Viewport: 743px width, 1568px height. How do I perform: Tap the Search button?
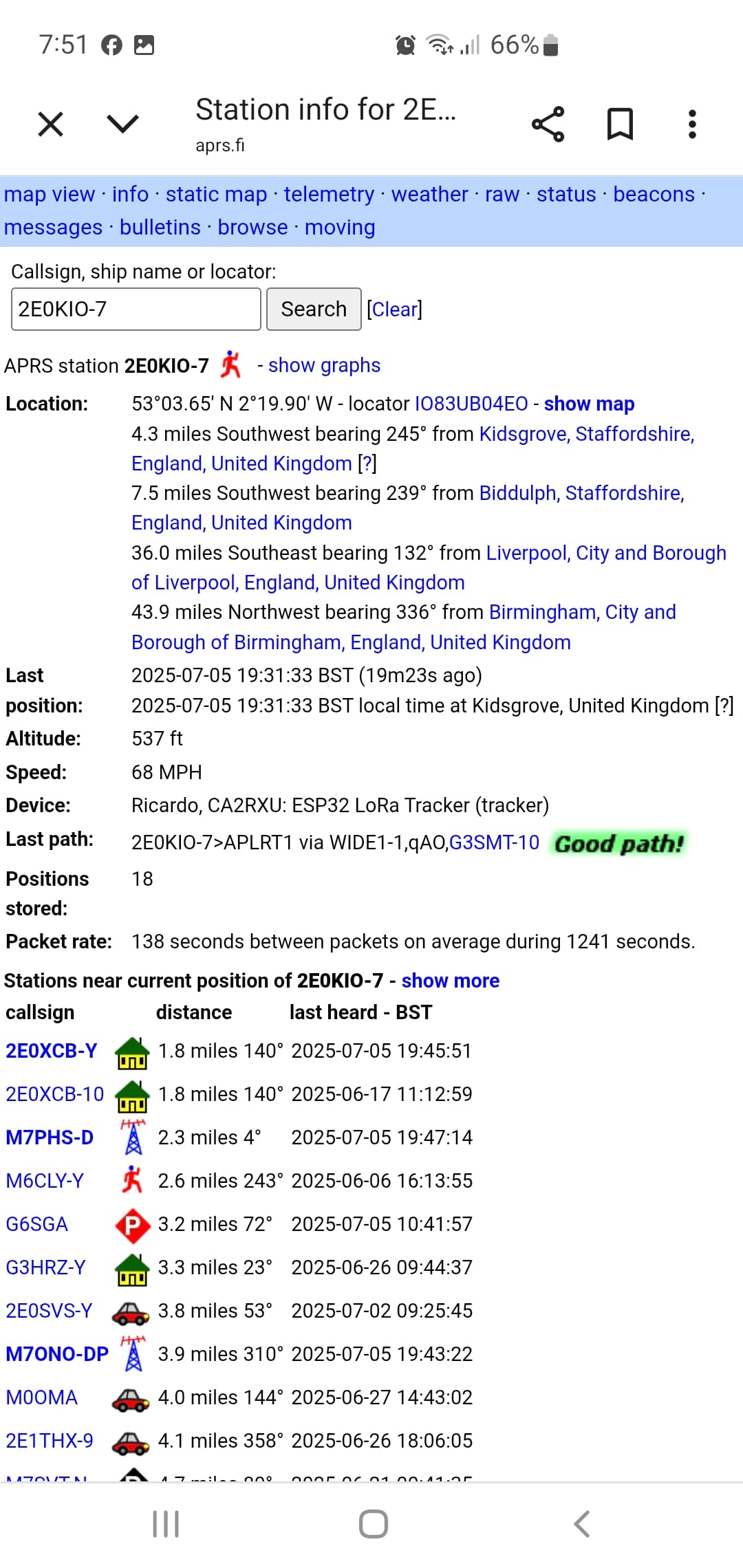(314, 309)
